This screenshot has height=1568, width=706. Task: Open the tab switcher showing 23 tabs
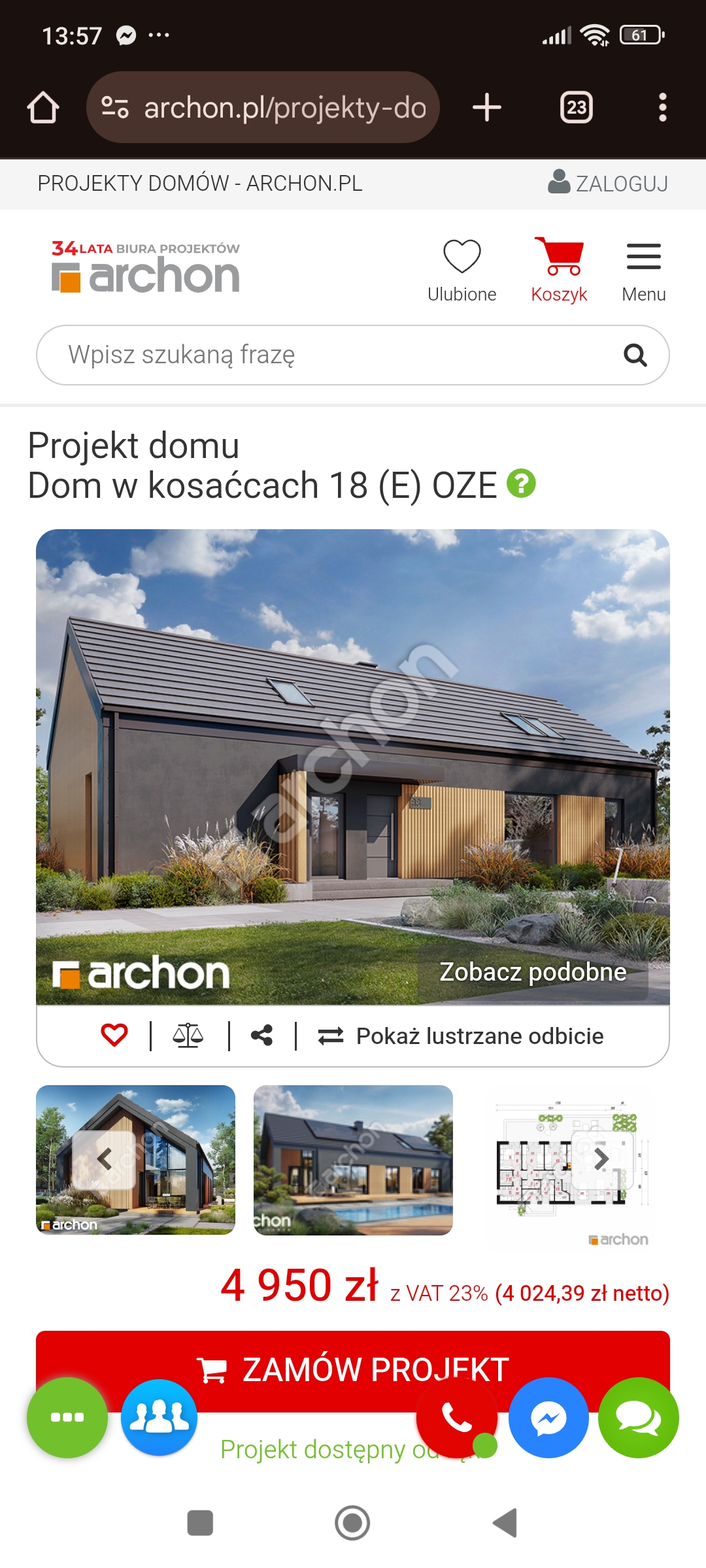pyautogui.click(x=576, y=107)
